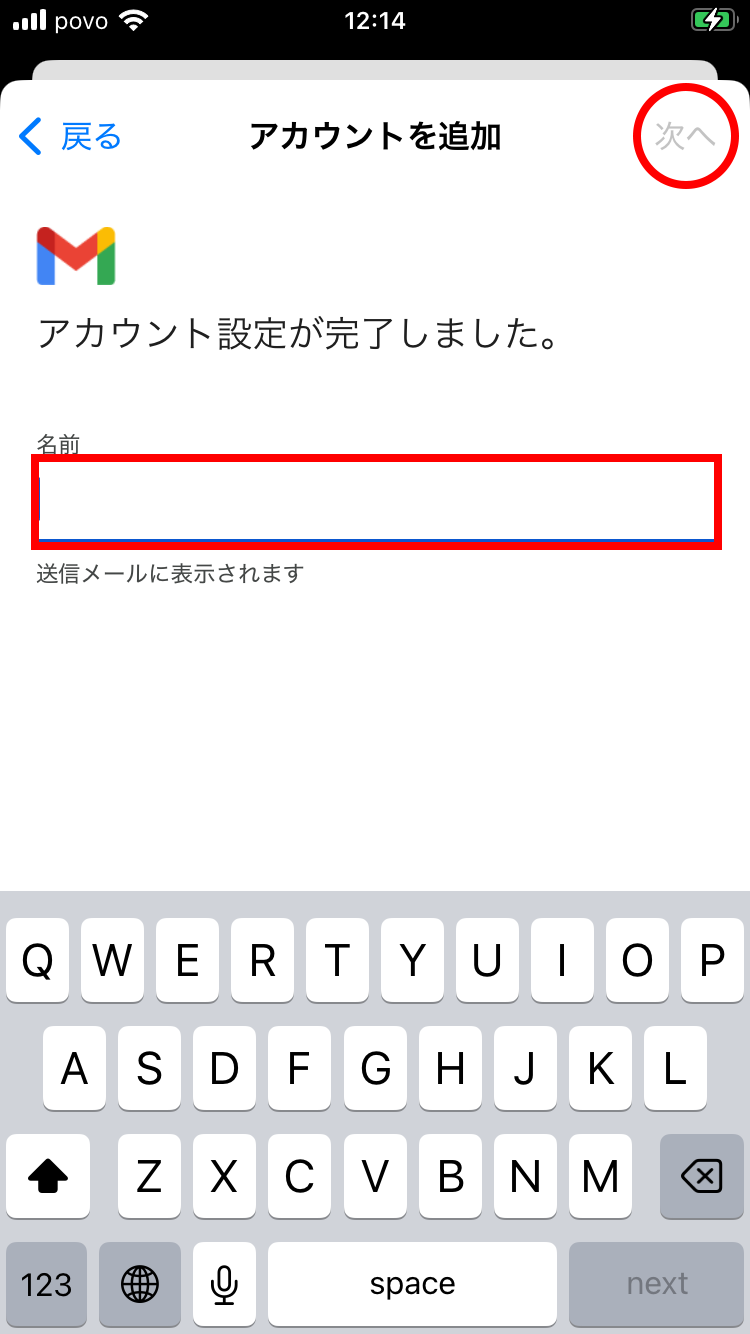The height and width of the screenshot is (1334, 750).
Task: Tap the space bar
Action: tap(412, 1284)
